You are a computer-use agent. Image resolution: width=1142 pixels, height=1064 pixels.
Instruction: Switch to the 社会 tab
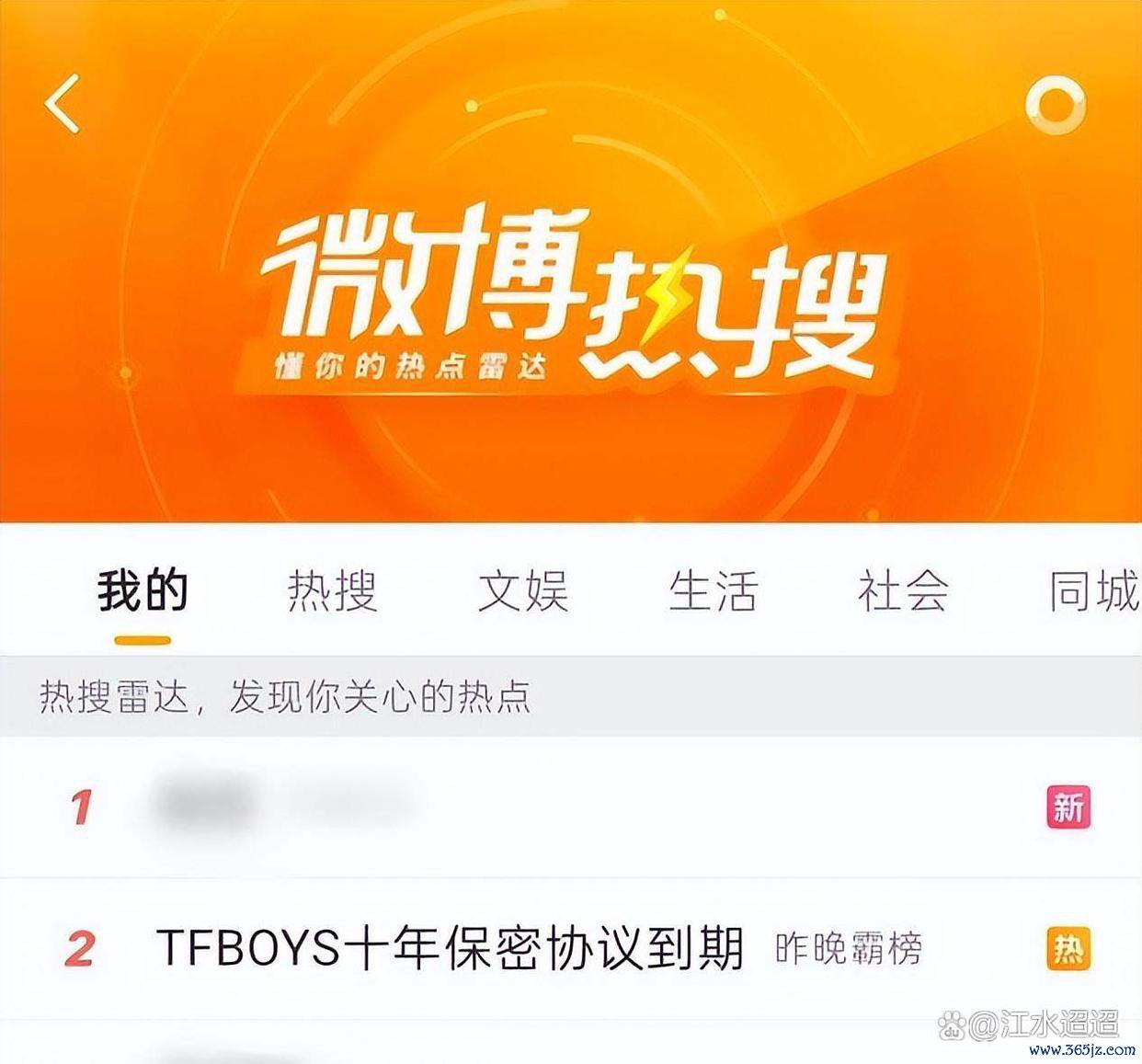click(902, 591)
